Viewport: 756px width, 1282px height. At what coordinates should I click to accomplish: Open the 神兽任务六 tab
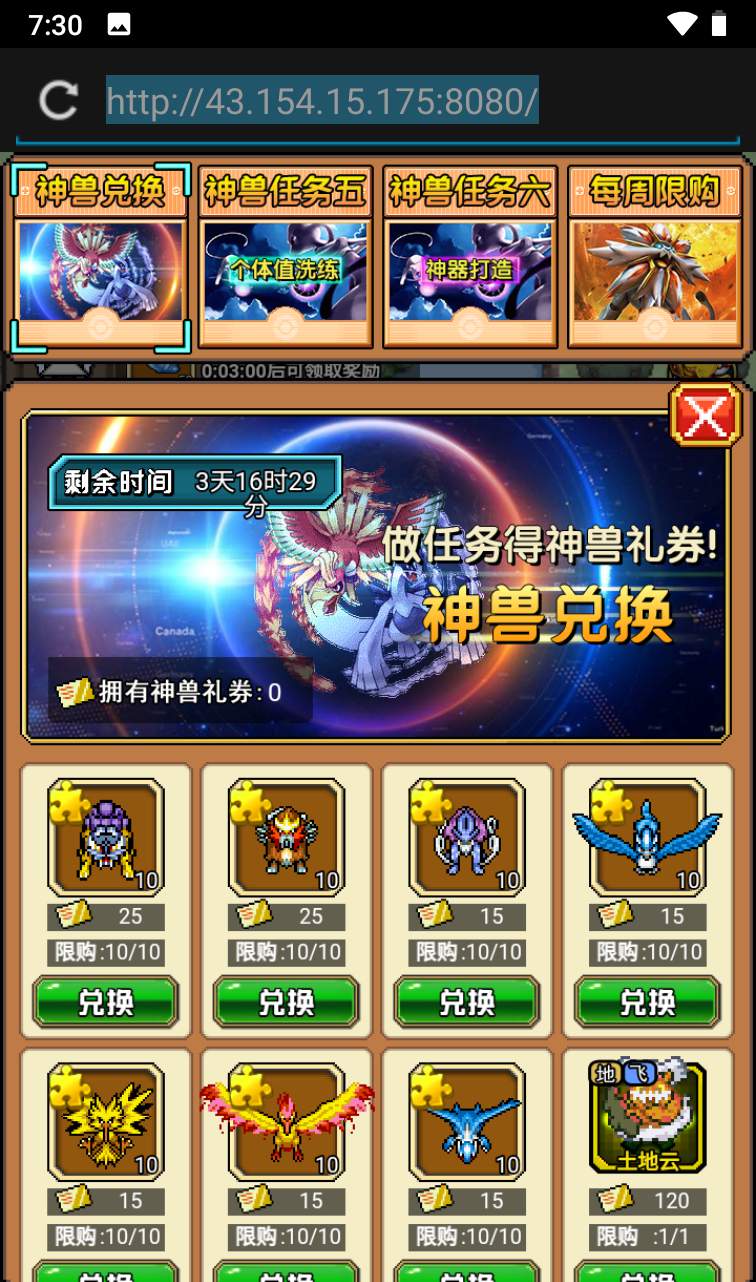pos(469,258)
